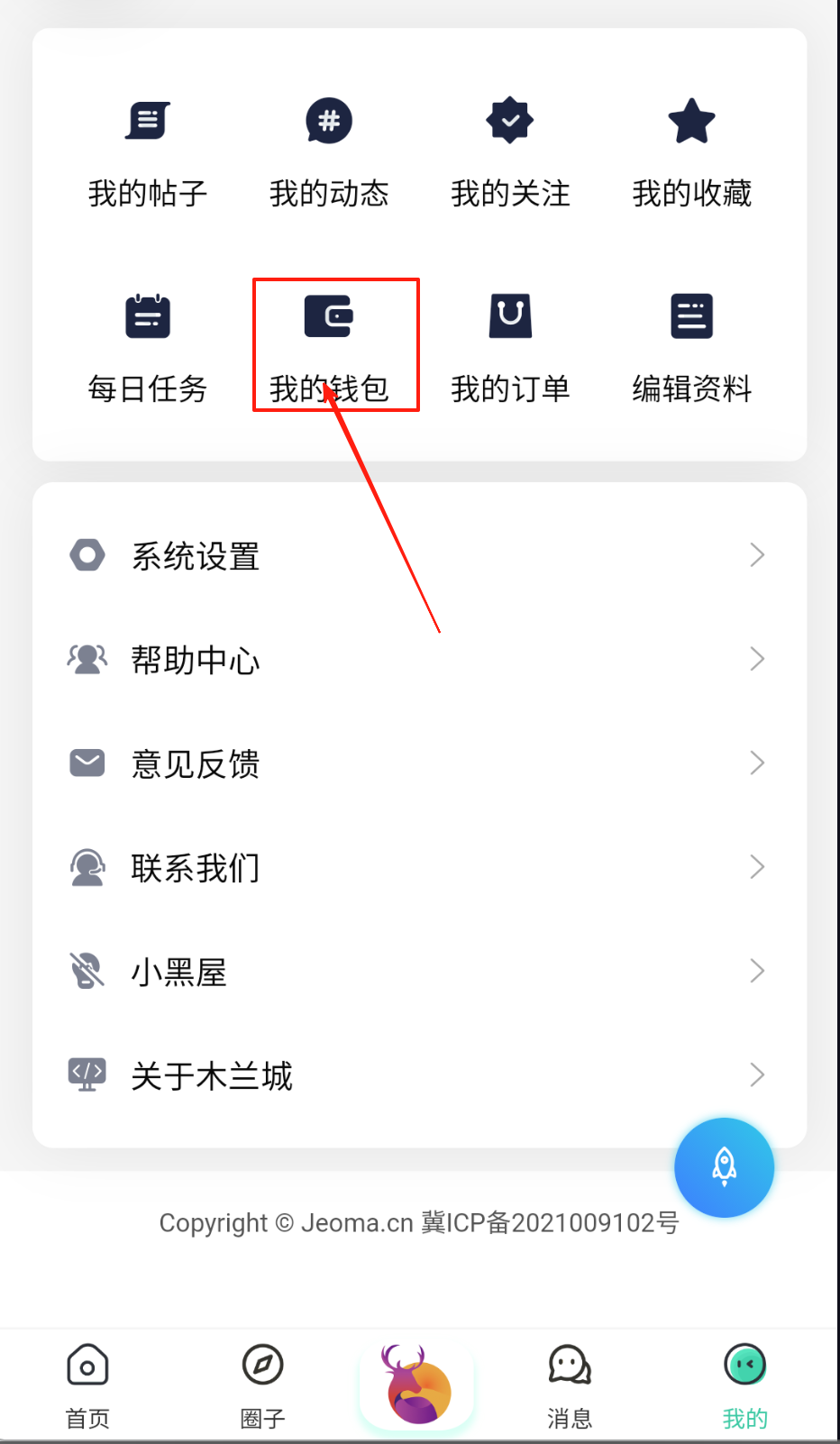Viewport: 840px width, 1444px height.
Task: Open 帮助中心 row
Action: point(419,659)
